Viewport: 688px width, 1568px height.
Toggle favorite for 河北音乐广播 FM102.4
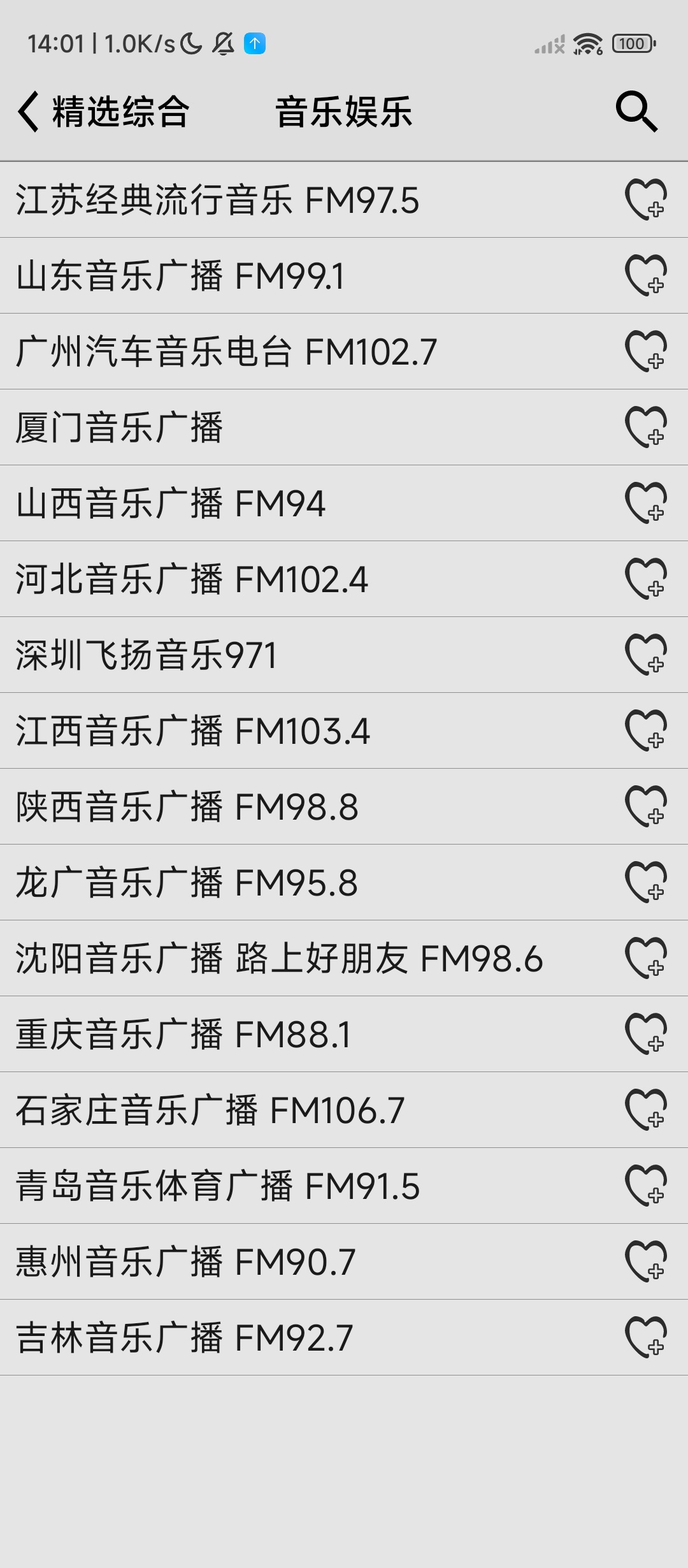pyautogui.click(x=646, y=579)
